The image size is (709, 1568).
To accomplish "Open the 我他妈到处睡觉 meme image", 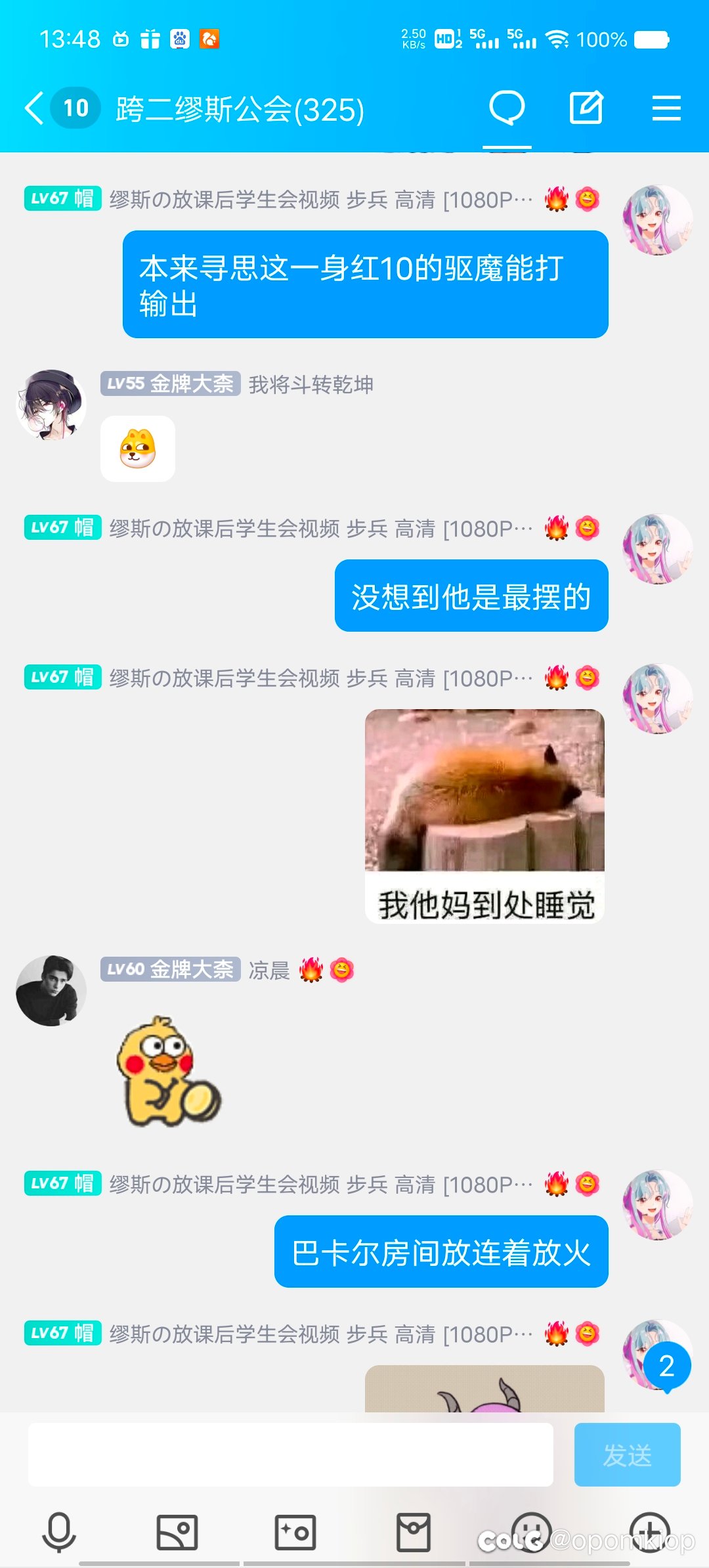I will pos(484,816).
